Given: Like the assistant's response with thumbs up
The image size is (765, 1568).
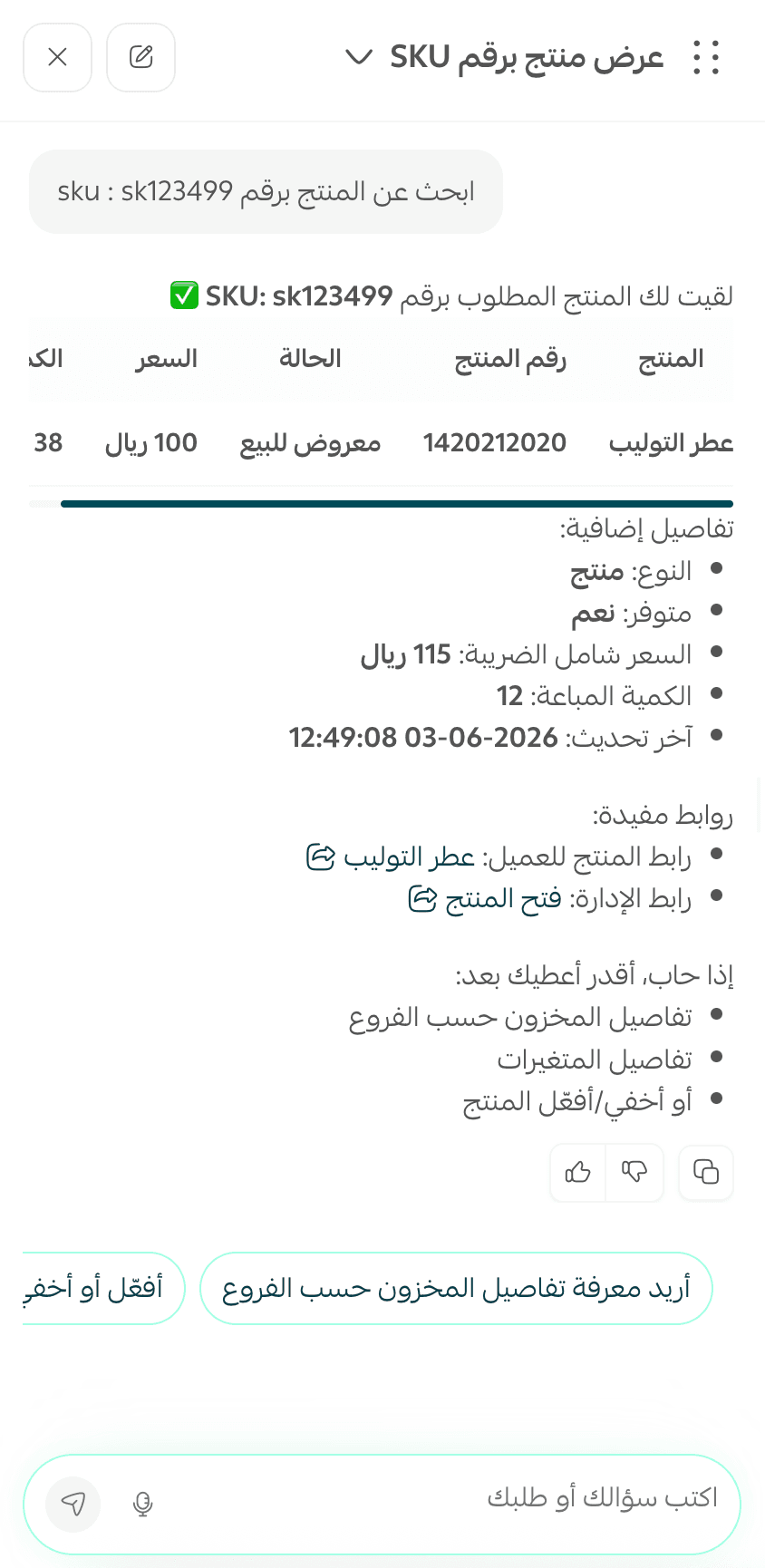Looking at the screenshot, I should [x=577, y=1173].
